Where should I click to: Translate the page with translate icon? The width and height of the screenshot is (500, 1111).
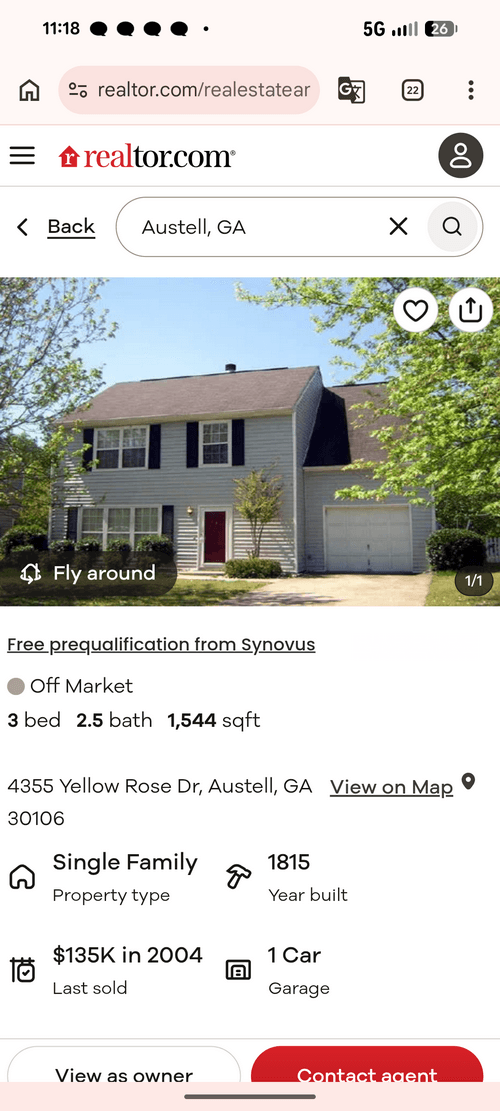pos(351,90)
